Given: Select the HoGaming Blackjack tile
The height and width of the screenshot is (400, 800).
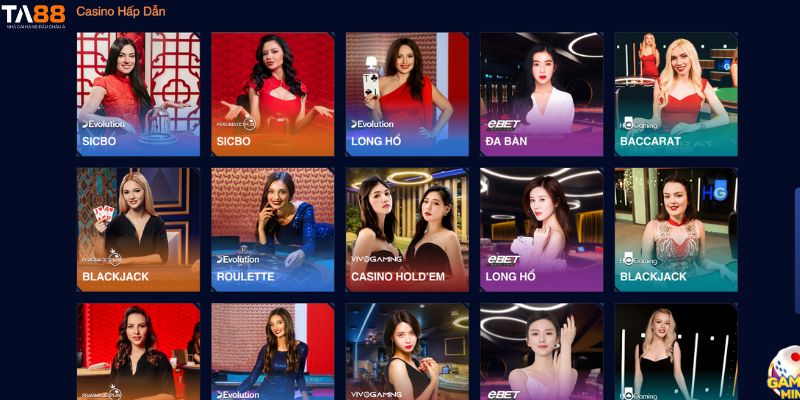Looking at the screenshot, I should pyautogui.click(x=676, y=229).
